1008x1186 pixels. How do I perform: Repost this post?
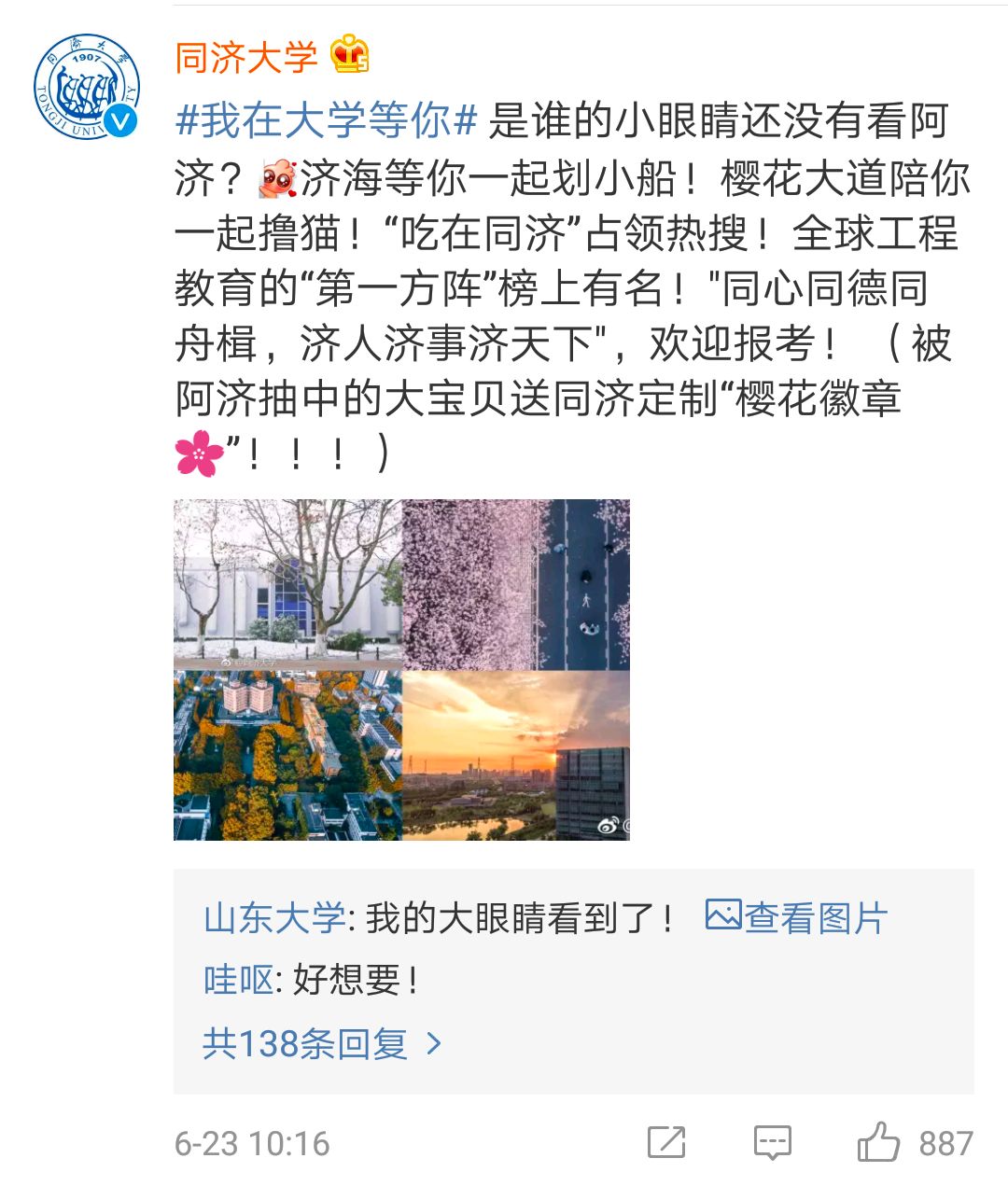(666, 1142)
